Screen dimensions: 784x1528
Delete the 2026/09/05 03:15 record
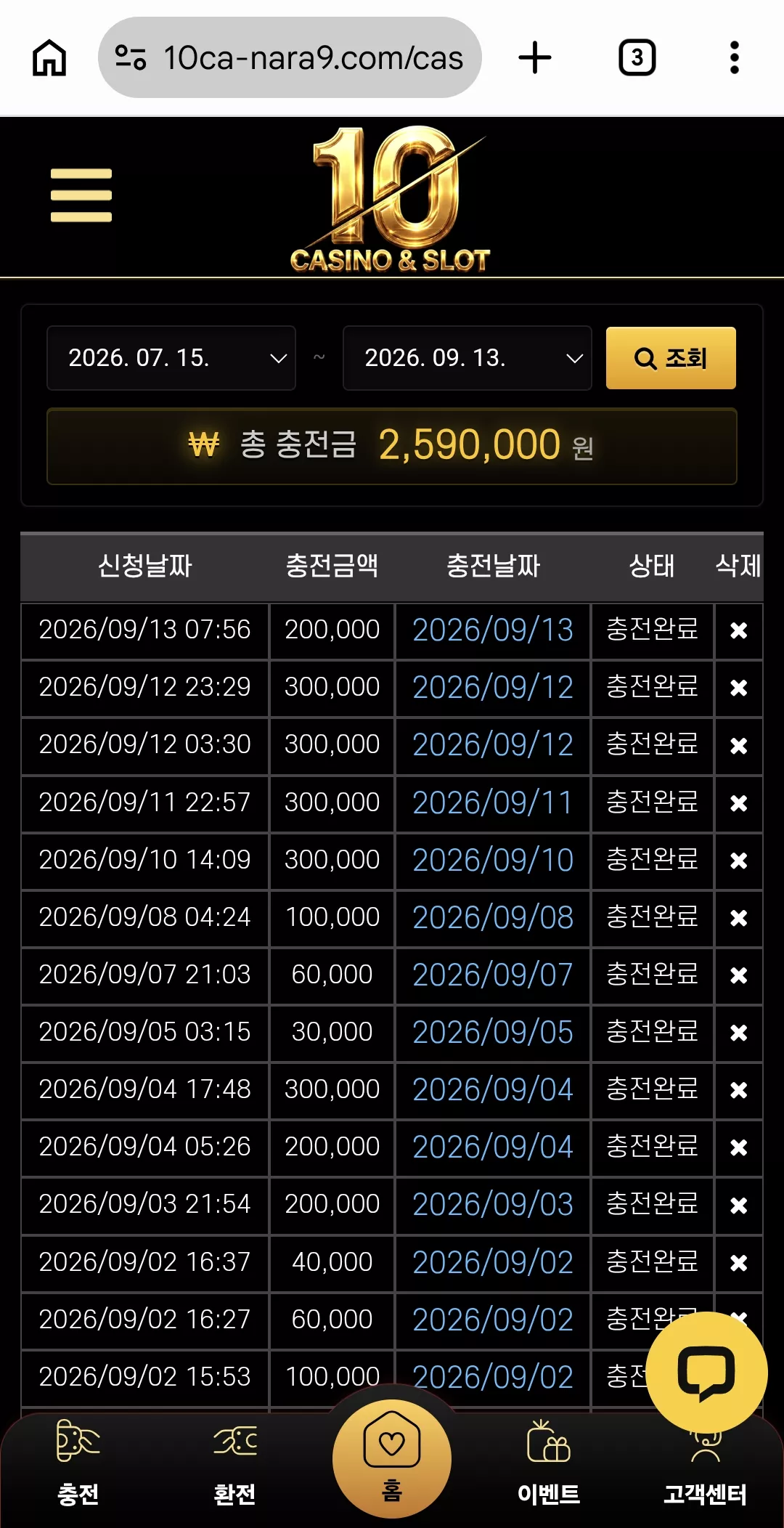tap(738, 1033)
